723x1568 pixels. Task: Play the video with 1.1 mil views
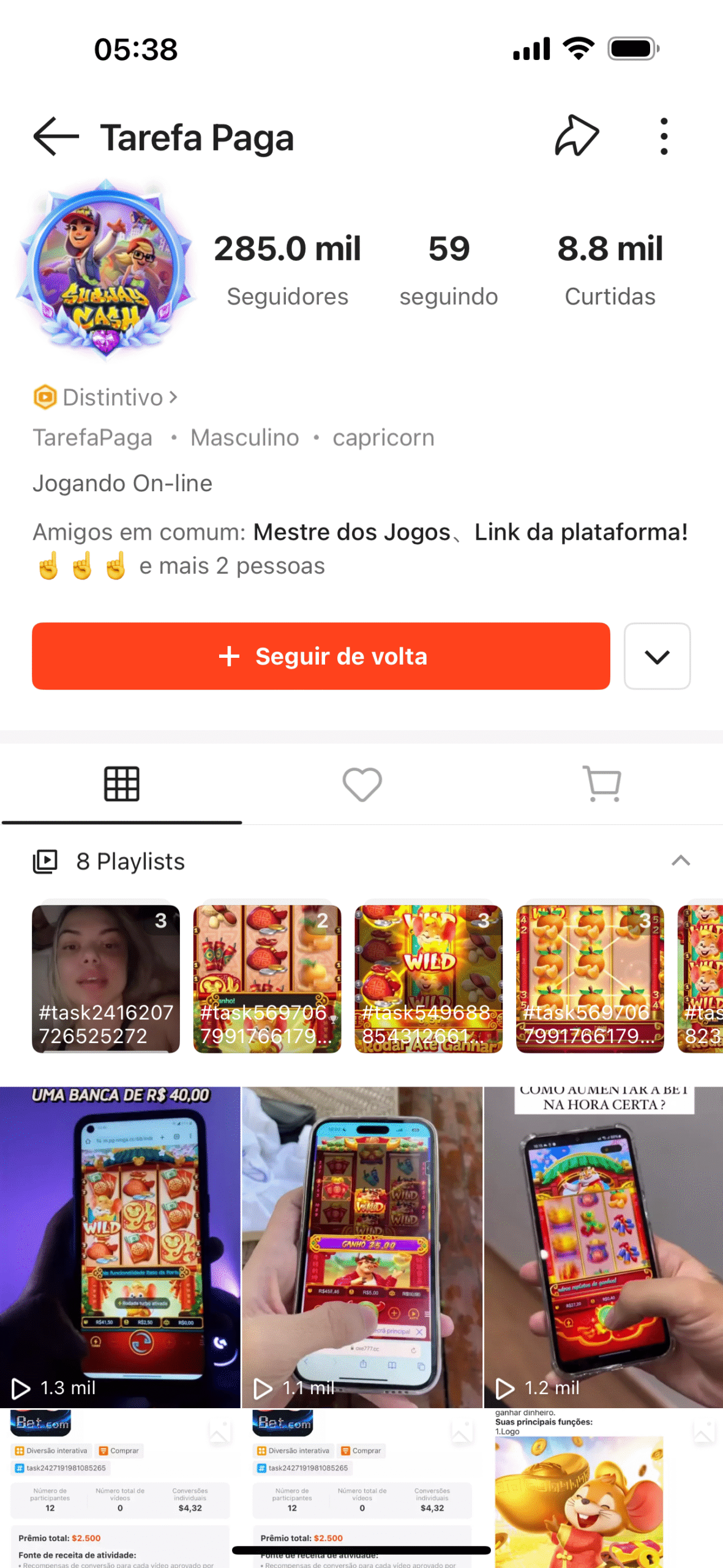[362, 1246]
